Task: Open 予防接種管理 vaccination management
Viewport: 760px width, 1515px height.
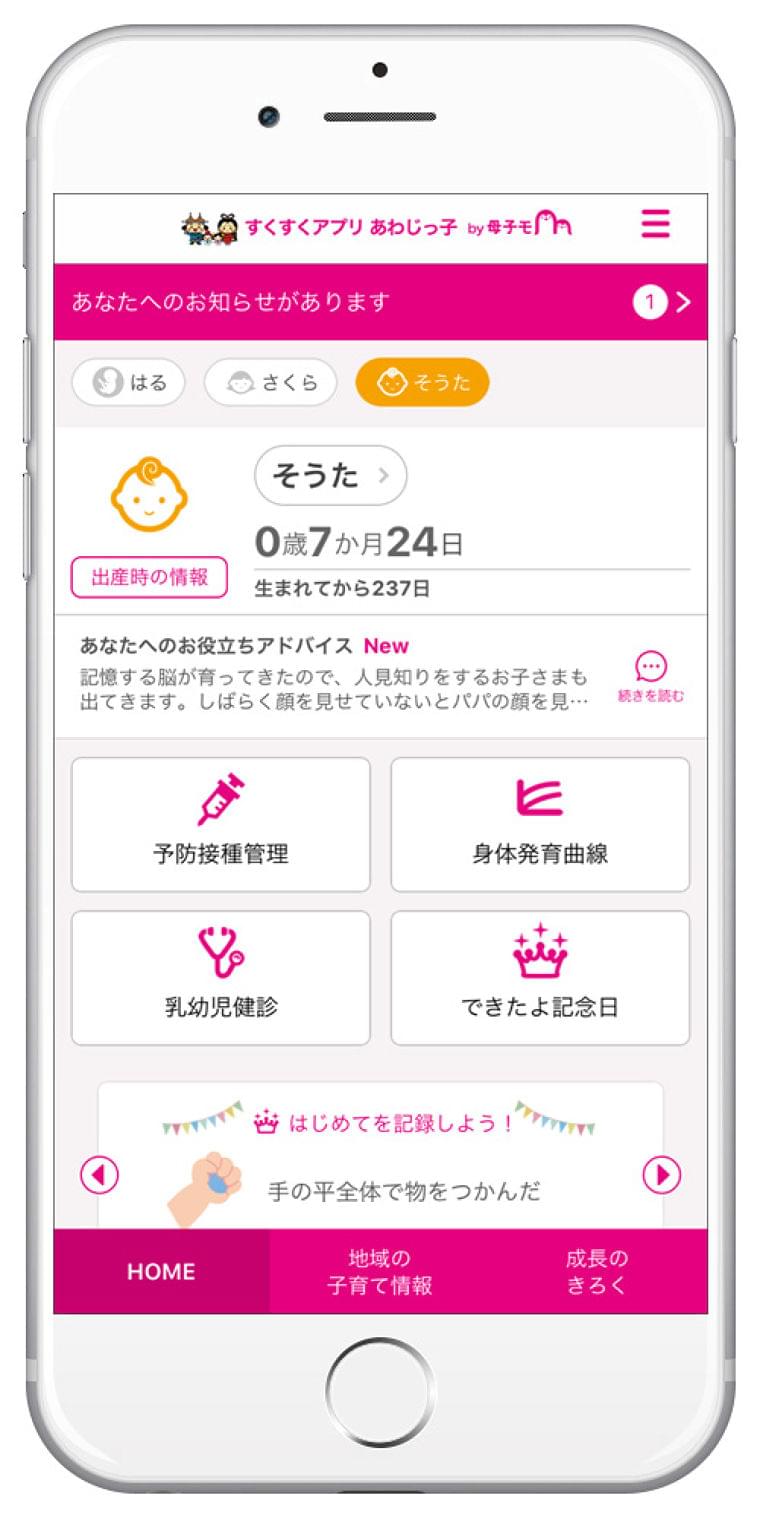Action: (220, 824)
